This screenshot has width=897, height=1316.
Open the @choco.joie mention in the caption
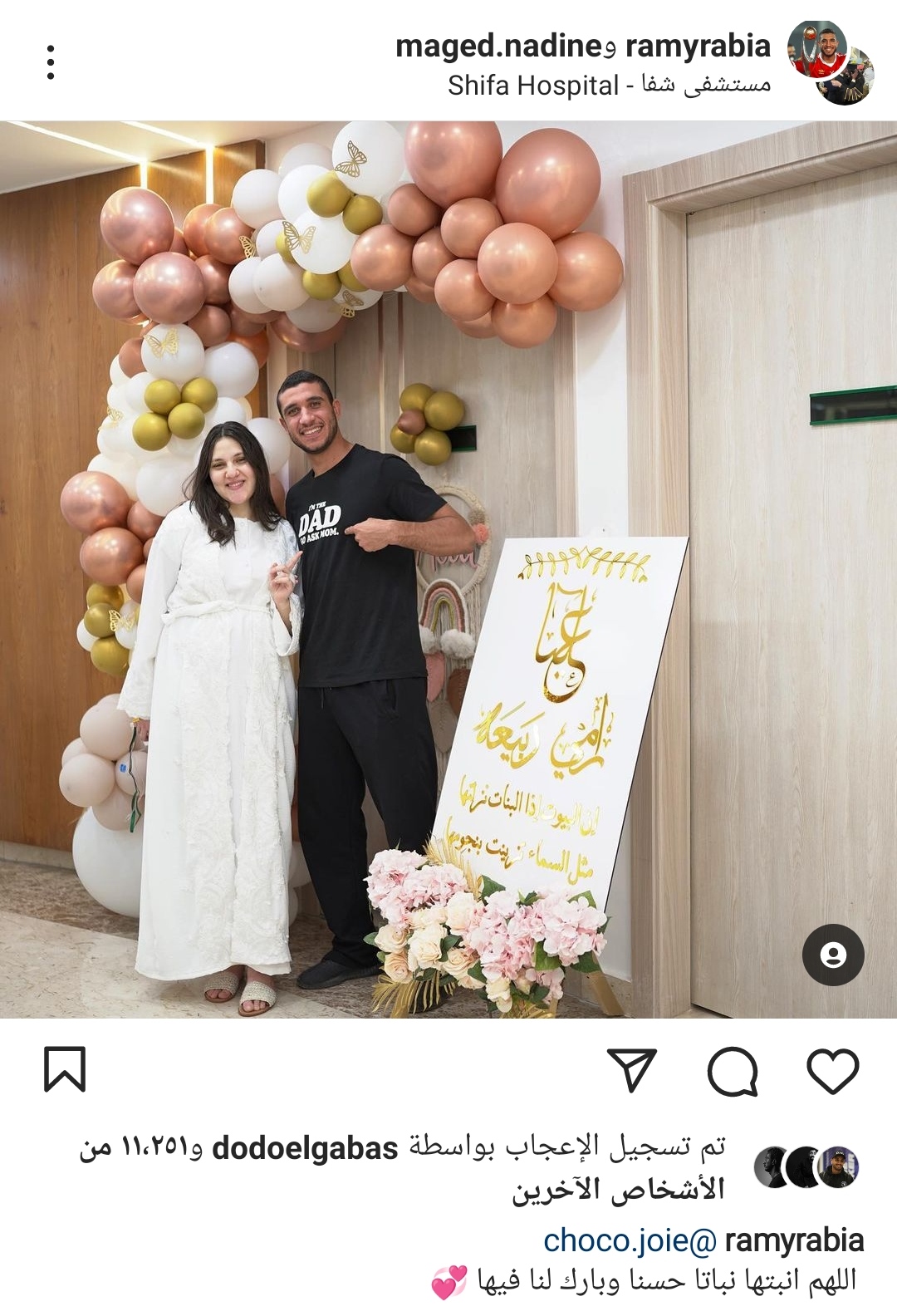pyautogui.click(x=630, y=1241)
